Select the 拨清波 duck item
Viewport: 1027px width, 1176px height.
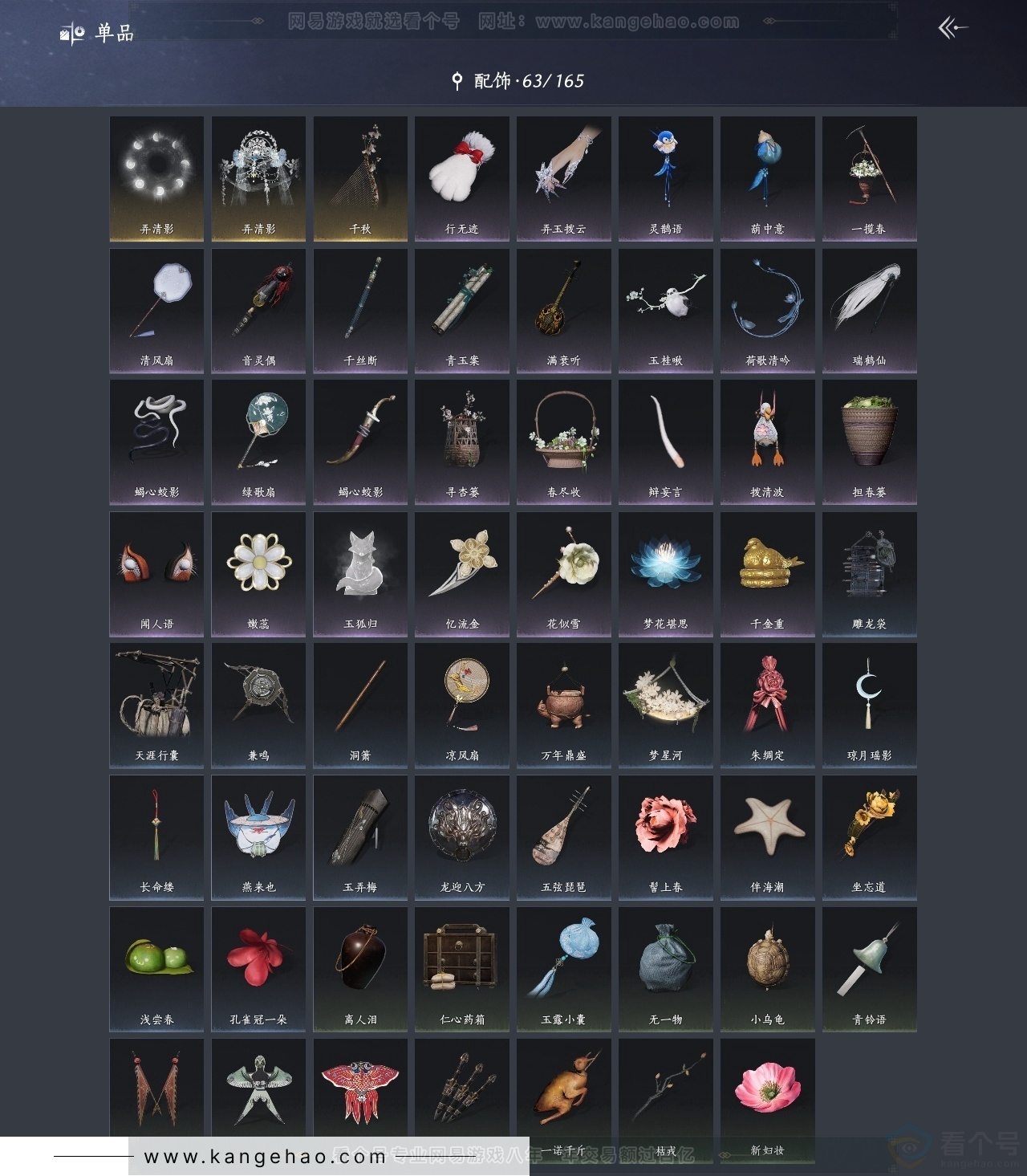tap(767, 442)
